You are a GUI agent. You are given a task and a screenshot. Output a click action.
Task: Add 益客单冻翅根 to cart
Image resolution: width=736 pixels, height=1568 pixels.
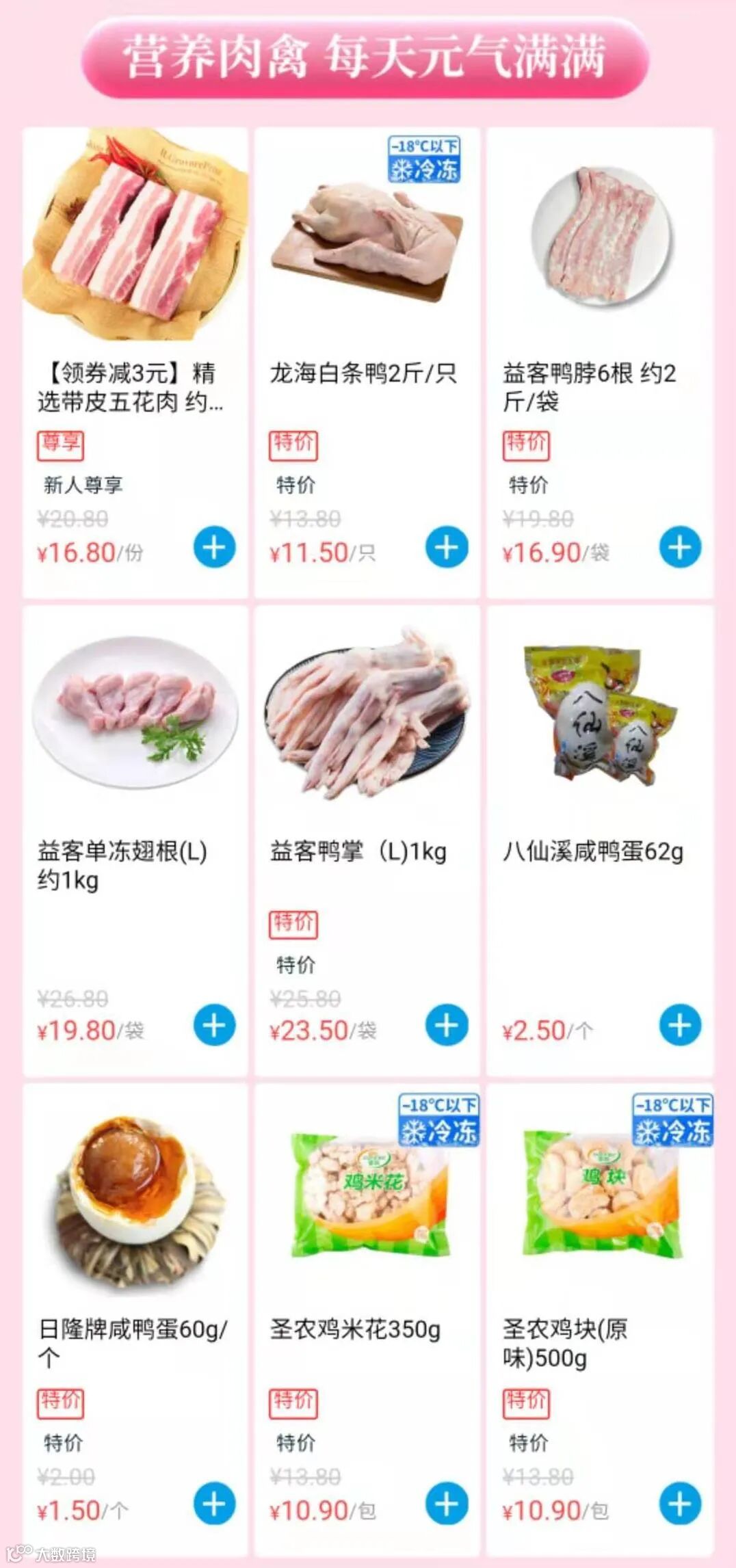click(214, 1025)
